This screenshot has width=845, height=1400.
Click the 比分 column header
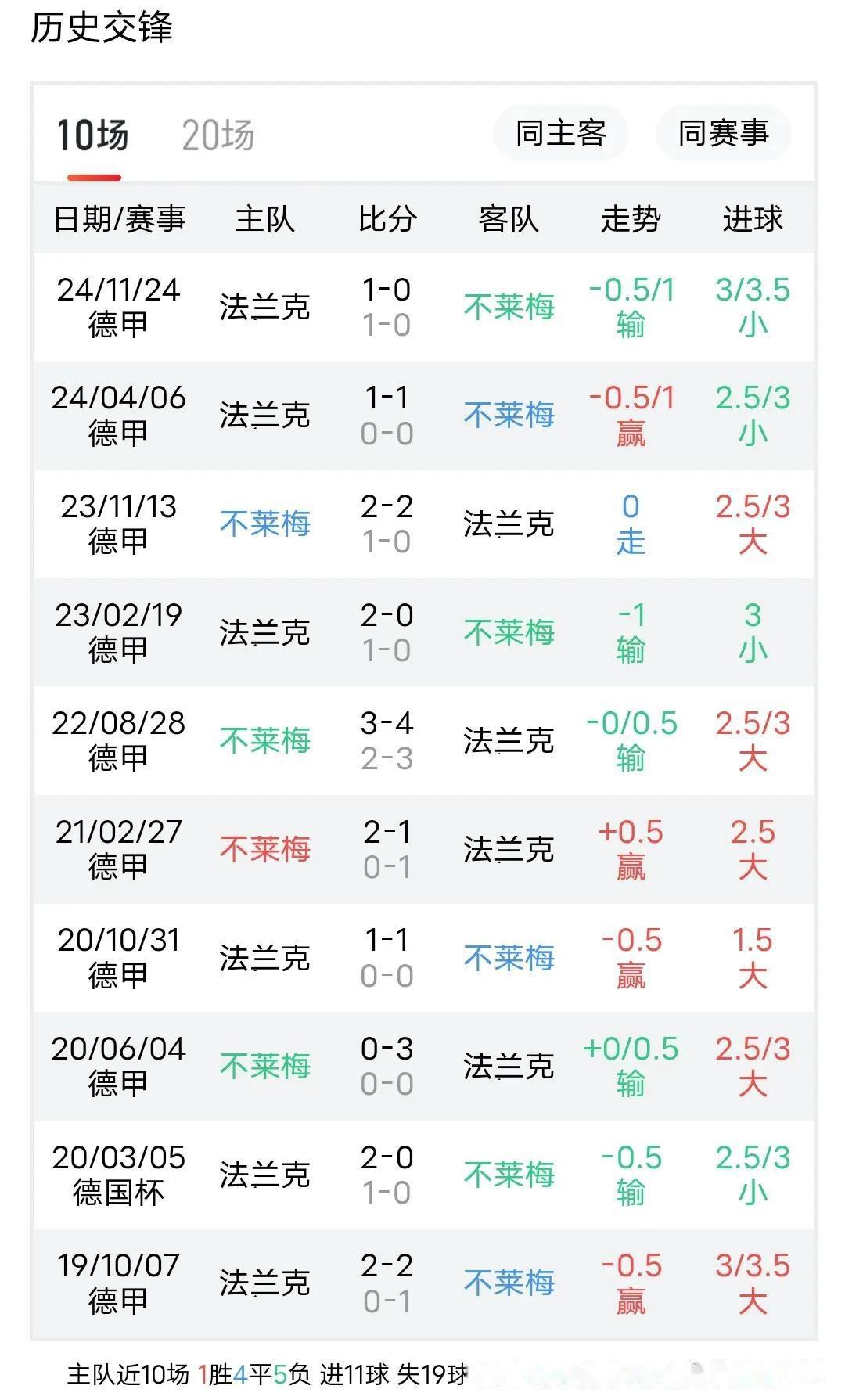(x=389, y=220)
